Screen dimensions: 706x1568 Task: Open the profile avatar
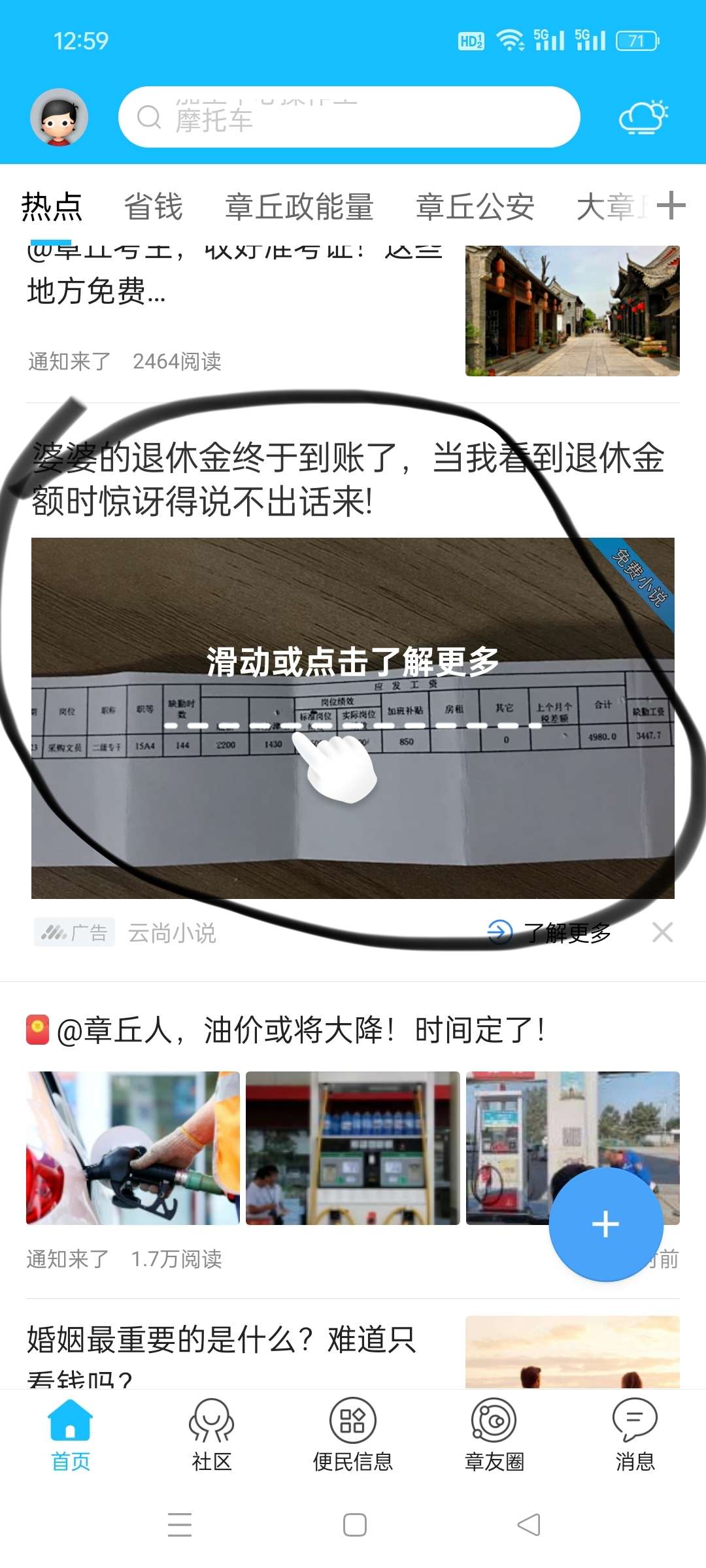[59, 118]
